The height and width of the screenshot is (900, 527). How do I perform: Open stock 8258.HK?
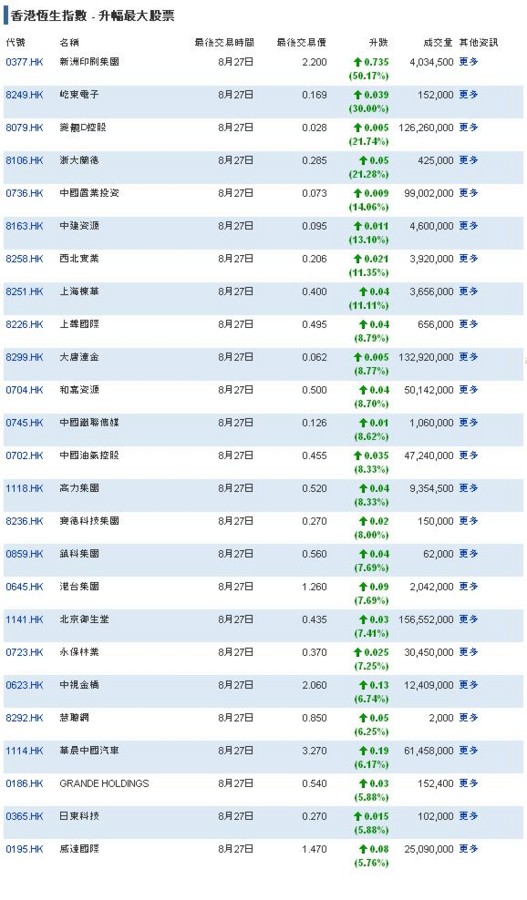point(25,259)
